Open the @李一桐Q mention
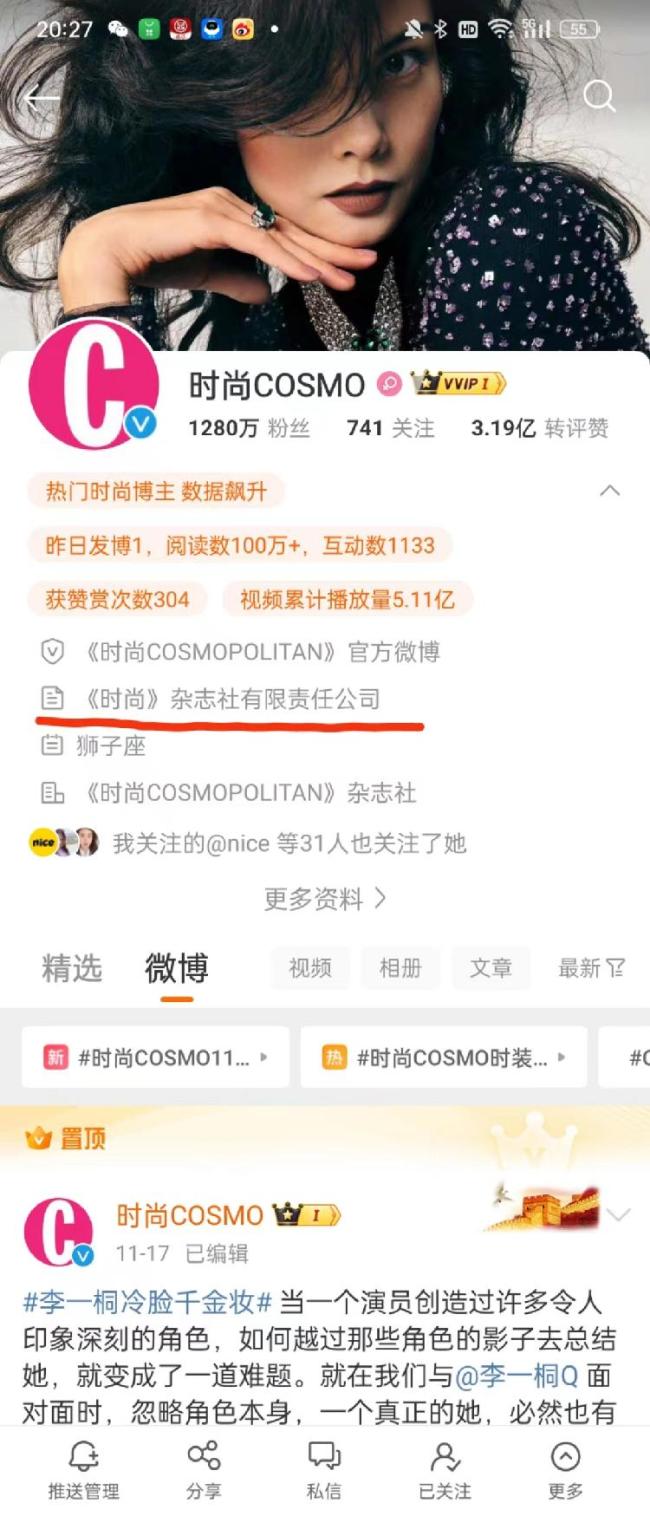Image resolution: width=650 pixels, height=1516 pixels. pos(517,1375)
